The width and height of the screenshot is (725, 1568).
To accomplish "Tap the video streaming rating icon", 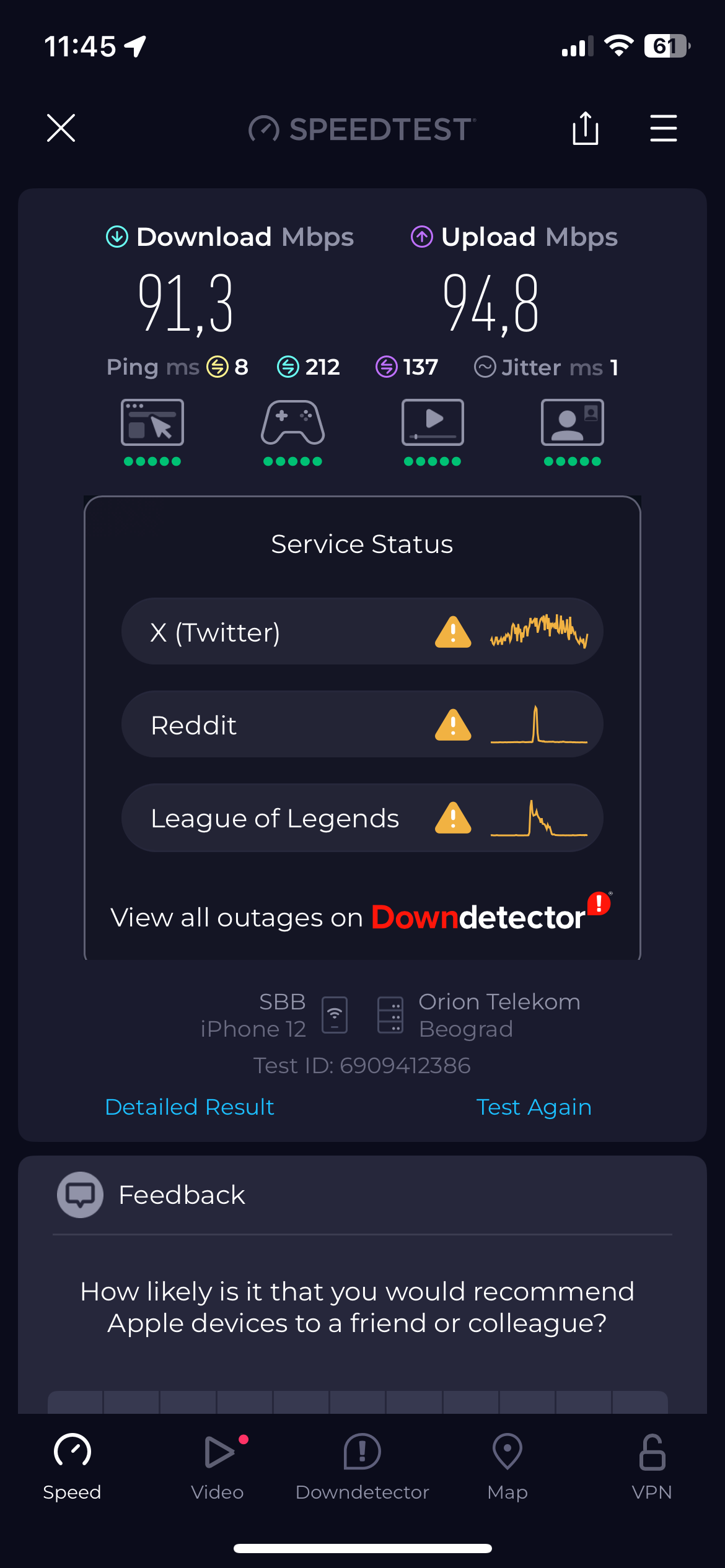I will (x=433, y=423).
